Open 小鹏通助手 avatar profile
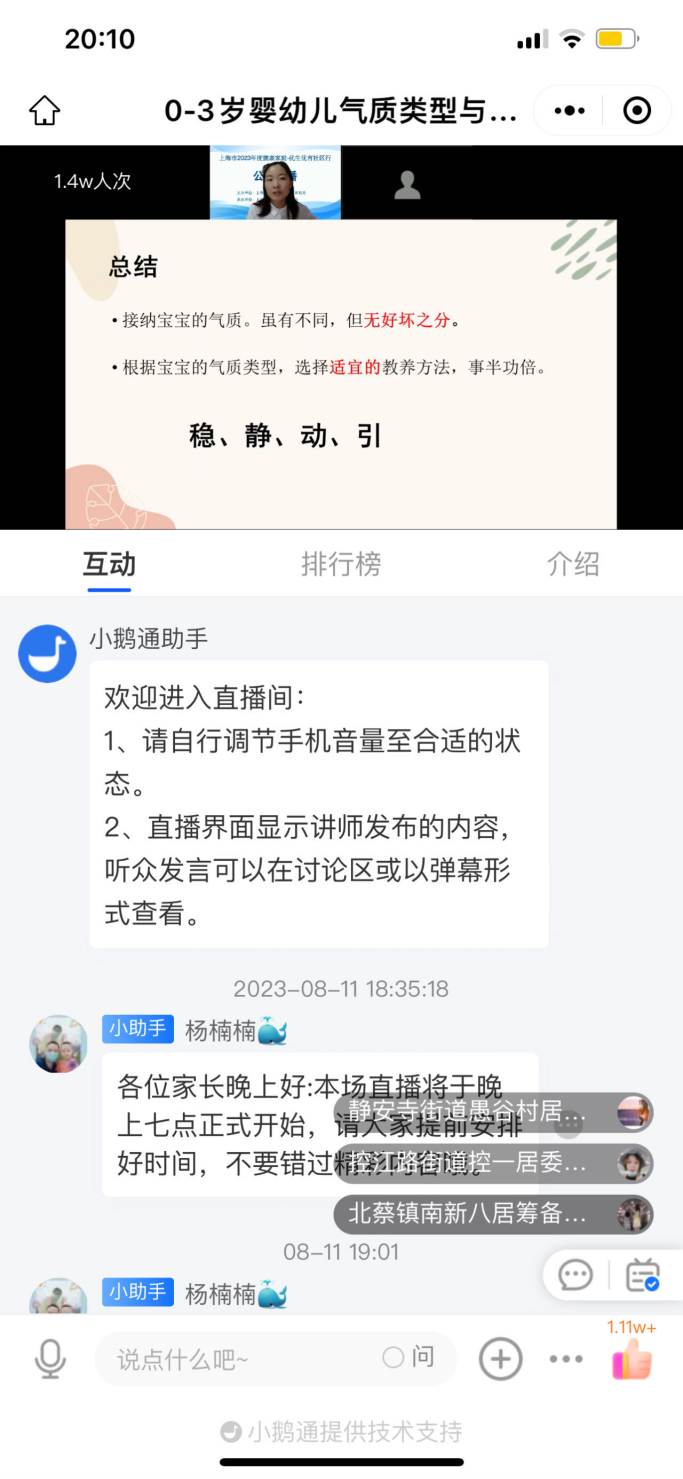This screenshot has height=1479, width=683. coord(48,654)
